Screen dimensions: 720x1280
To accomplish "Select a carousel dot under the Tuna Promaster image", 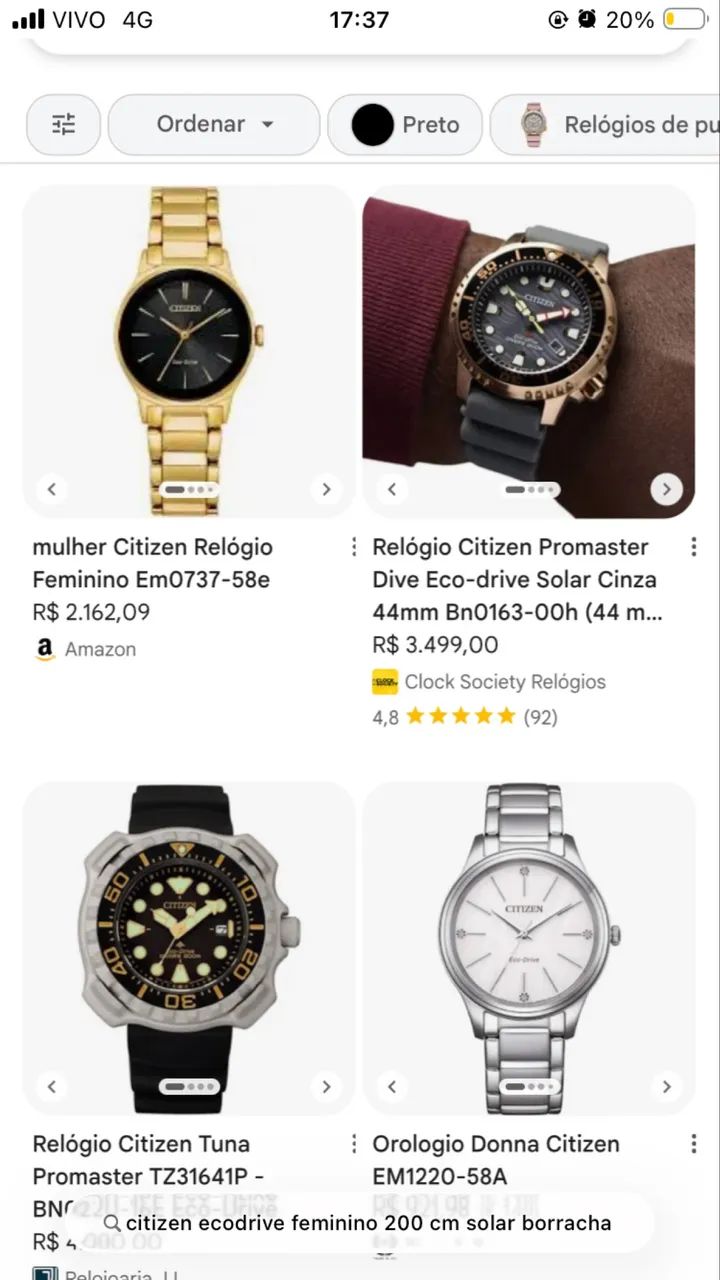I will tap(188, 1086).
